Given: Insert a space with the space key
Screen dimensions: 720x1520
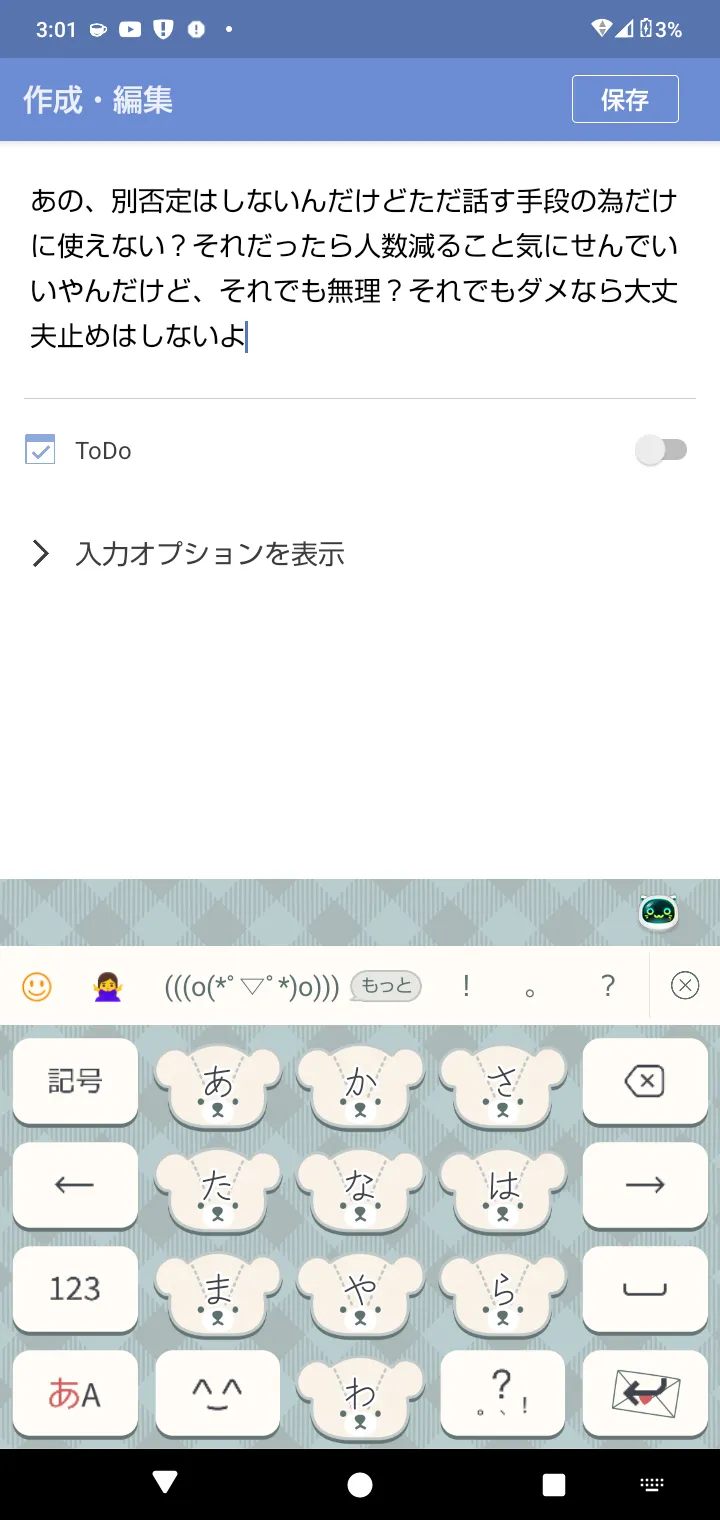Looking at the screenshot, I should pos(645,1288).
